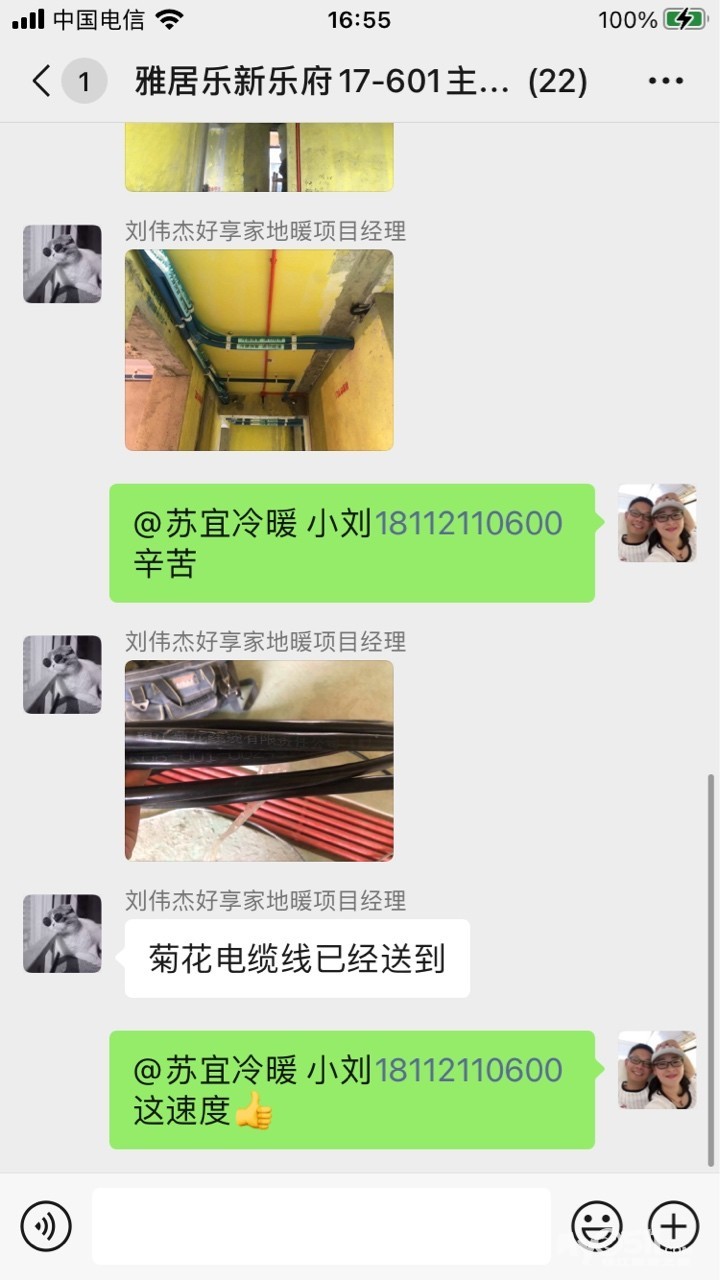Screen dimensions: 720x1280
Task: Open the plus attachments menu
Action: (673, 1226)
